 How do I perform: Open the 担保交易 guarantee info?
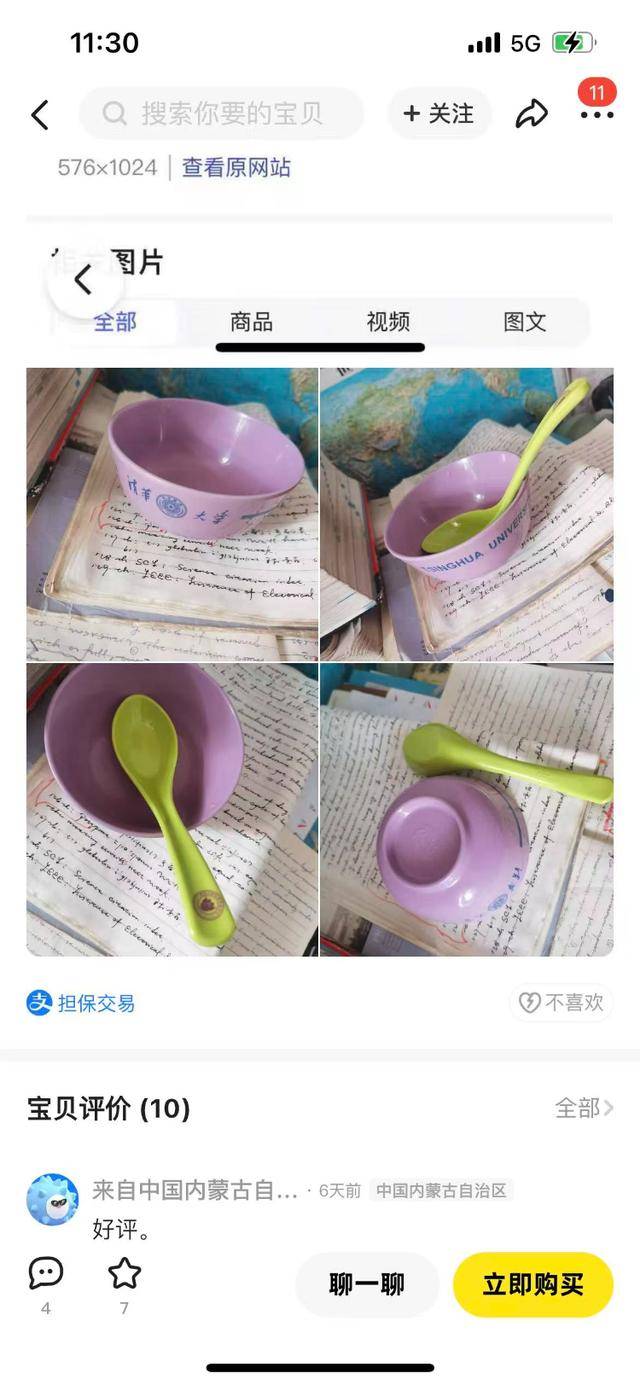click(x=81, y=1003)
